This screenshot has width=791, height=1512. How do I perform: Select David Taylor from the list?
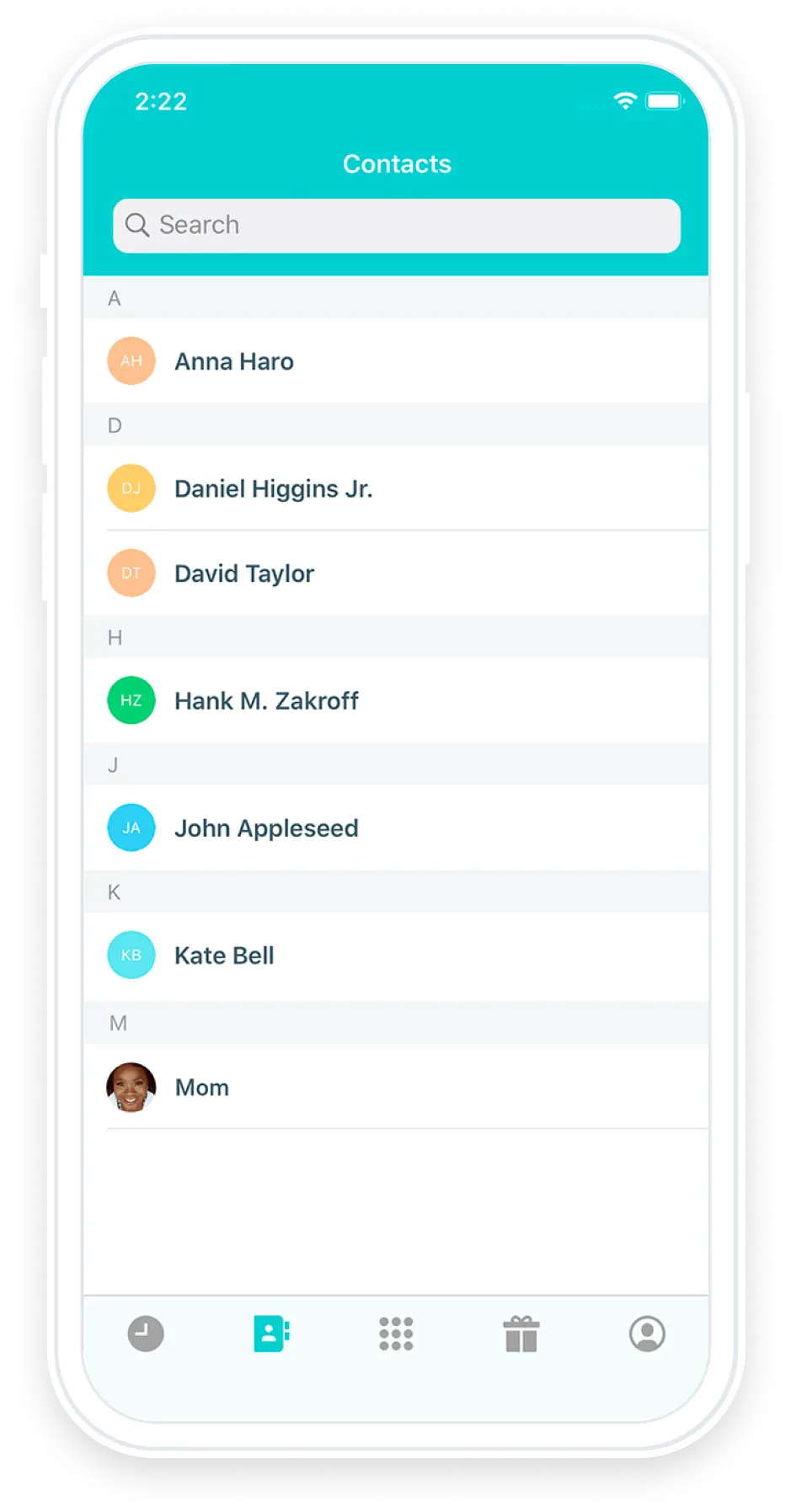tap(244, 573)
